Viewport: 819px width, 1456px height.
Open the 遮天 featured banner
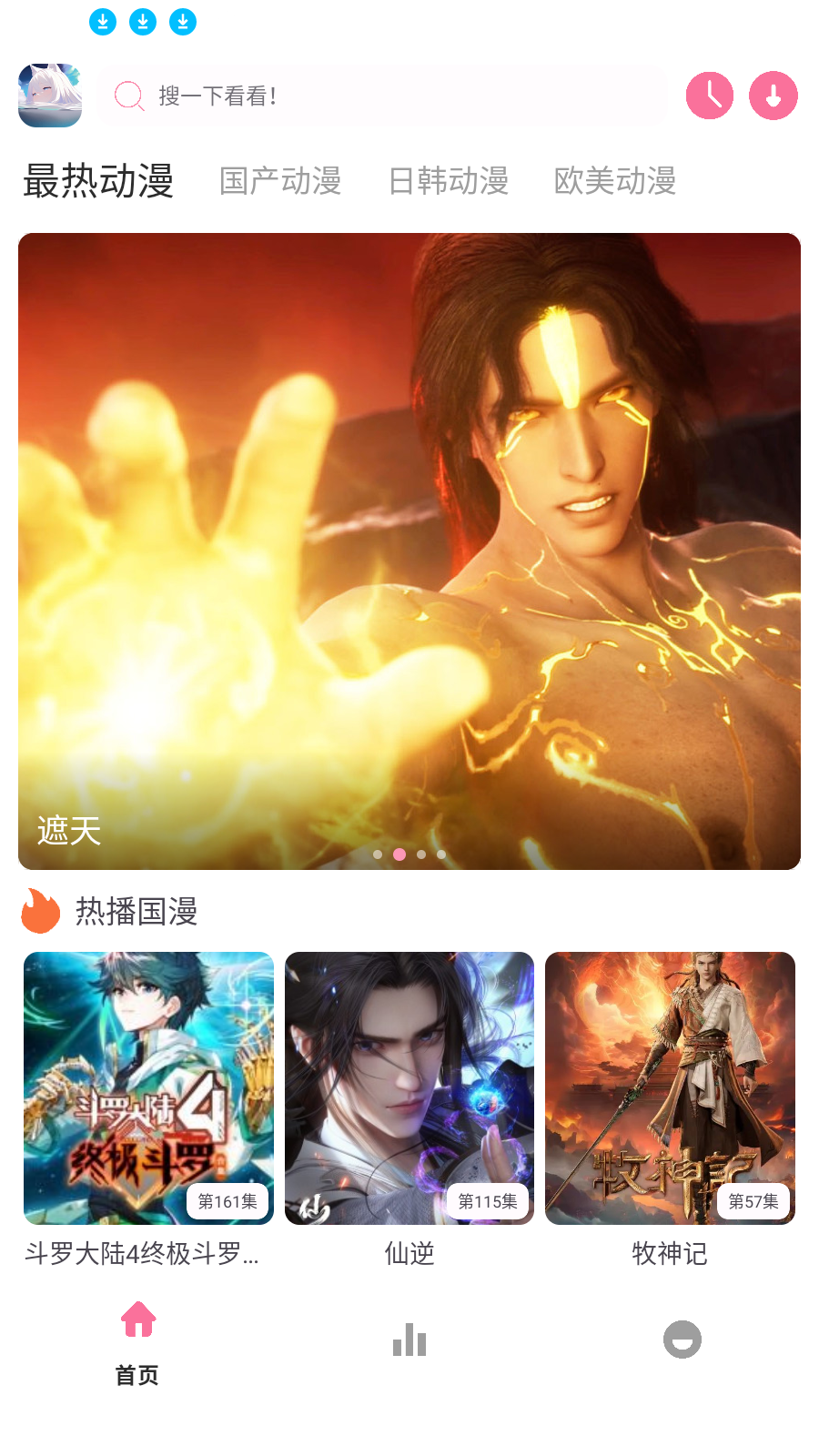409,551
